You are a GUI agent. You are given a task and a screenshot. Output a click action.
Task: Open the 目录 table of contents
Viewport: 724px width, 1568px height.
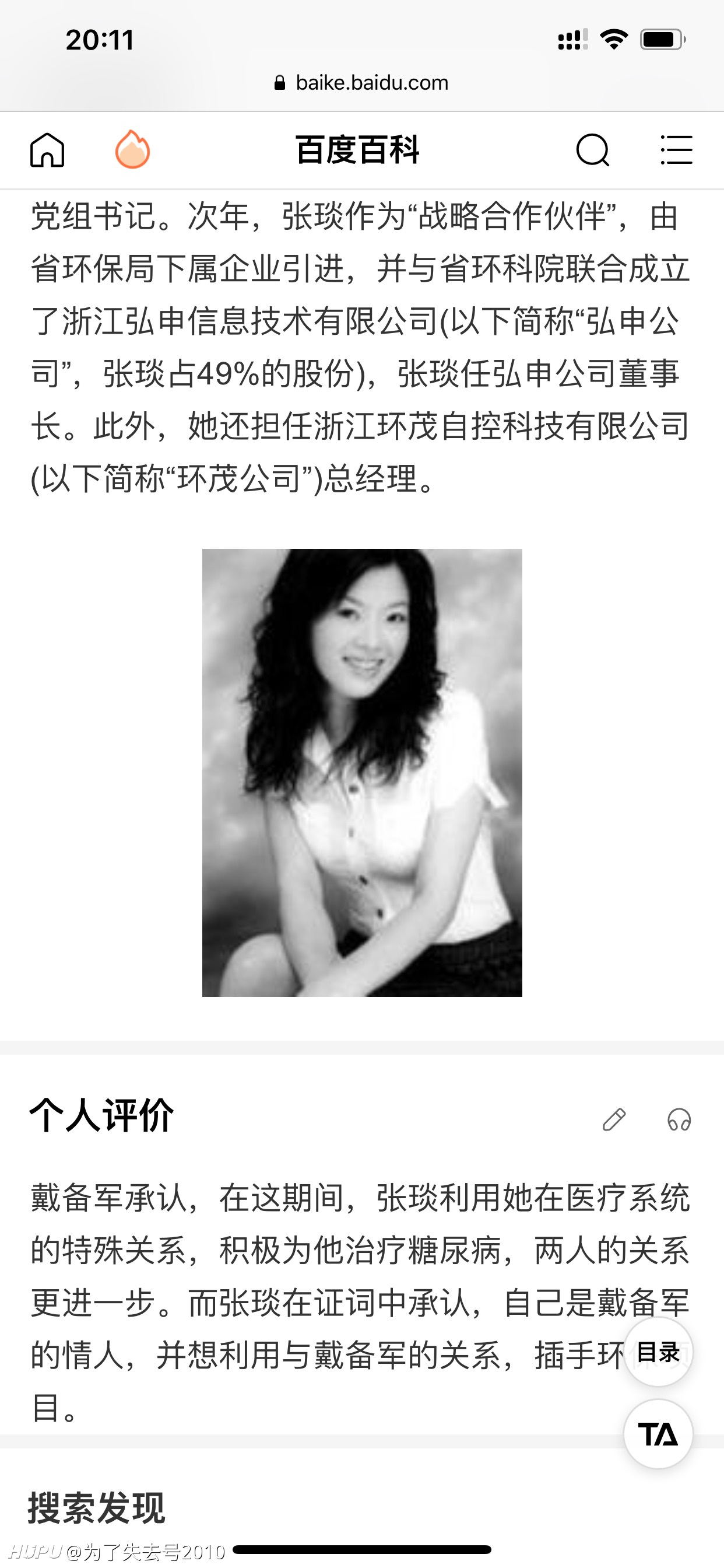[658, 1353]
